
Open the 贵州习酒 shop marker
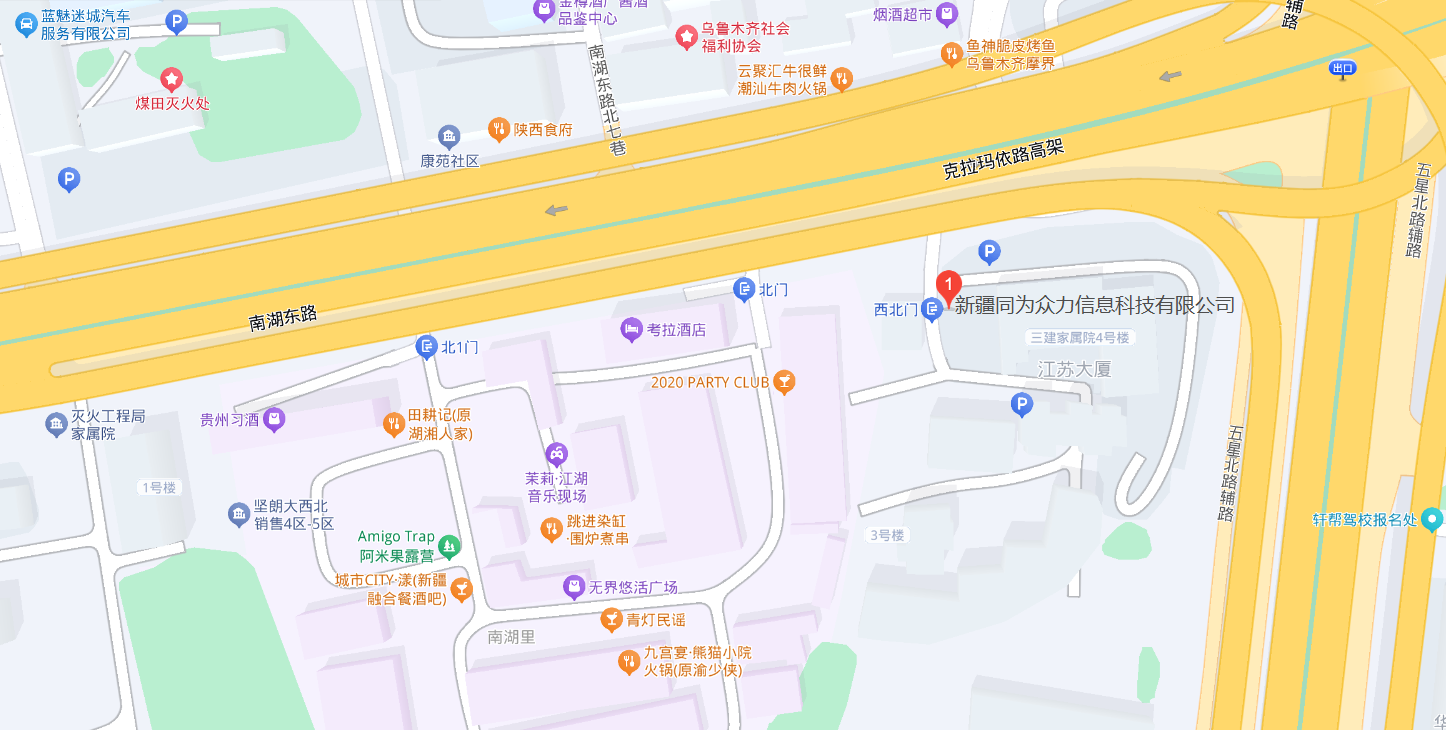point(275,420)
